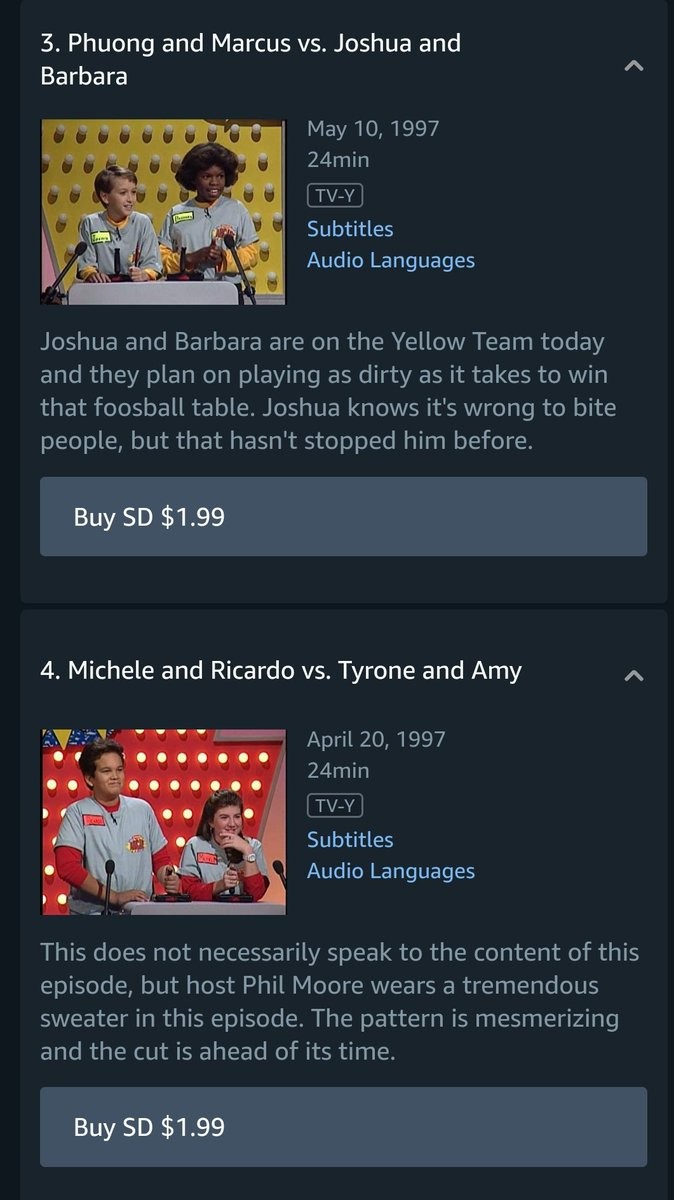
Task: Collapse episode 3 Phuong and Marcus details
Action: pos(632,66)
